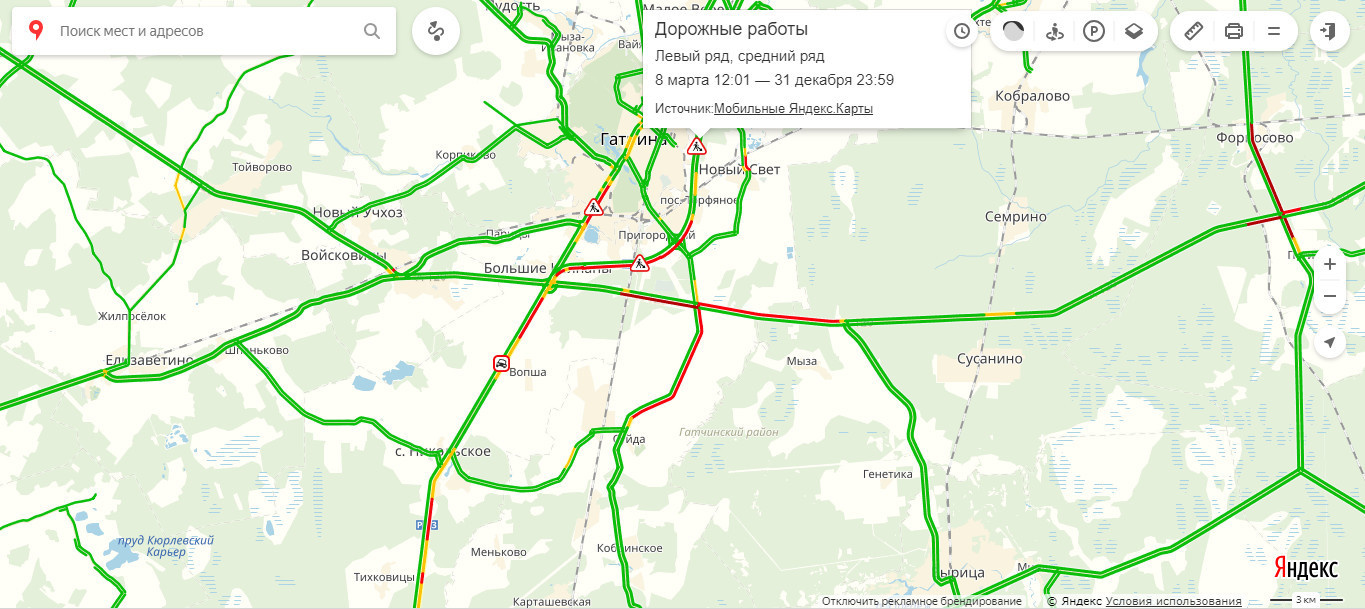
Task: Enable street panoramas mode
Action: (x=1053, y=31)
